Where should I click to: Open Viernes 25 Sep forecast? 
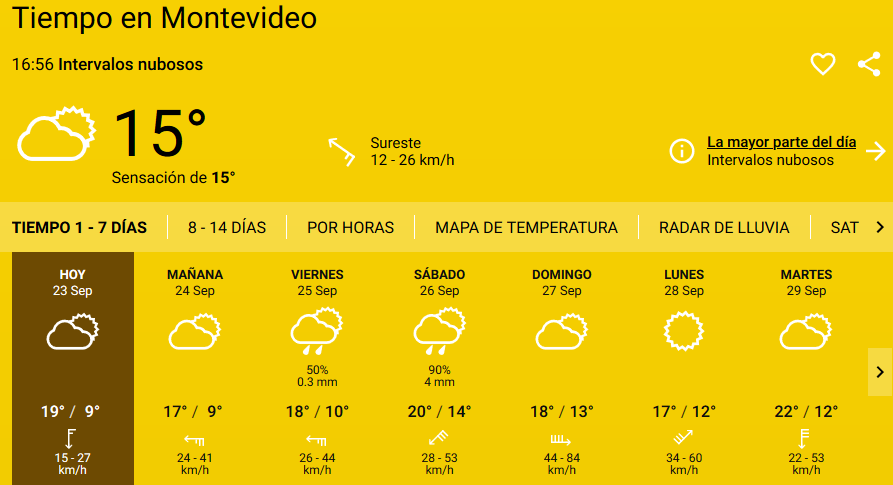[317, 368]
